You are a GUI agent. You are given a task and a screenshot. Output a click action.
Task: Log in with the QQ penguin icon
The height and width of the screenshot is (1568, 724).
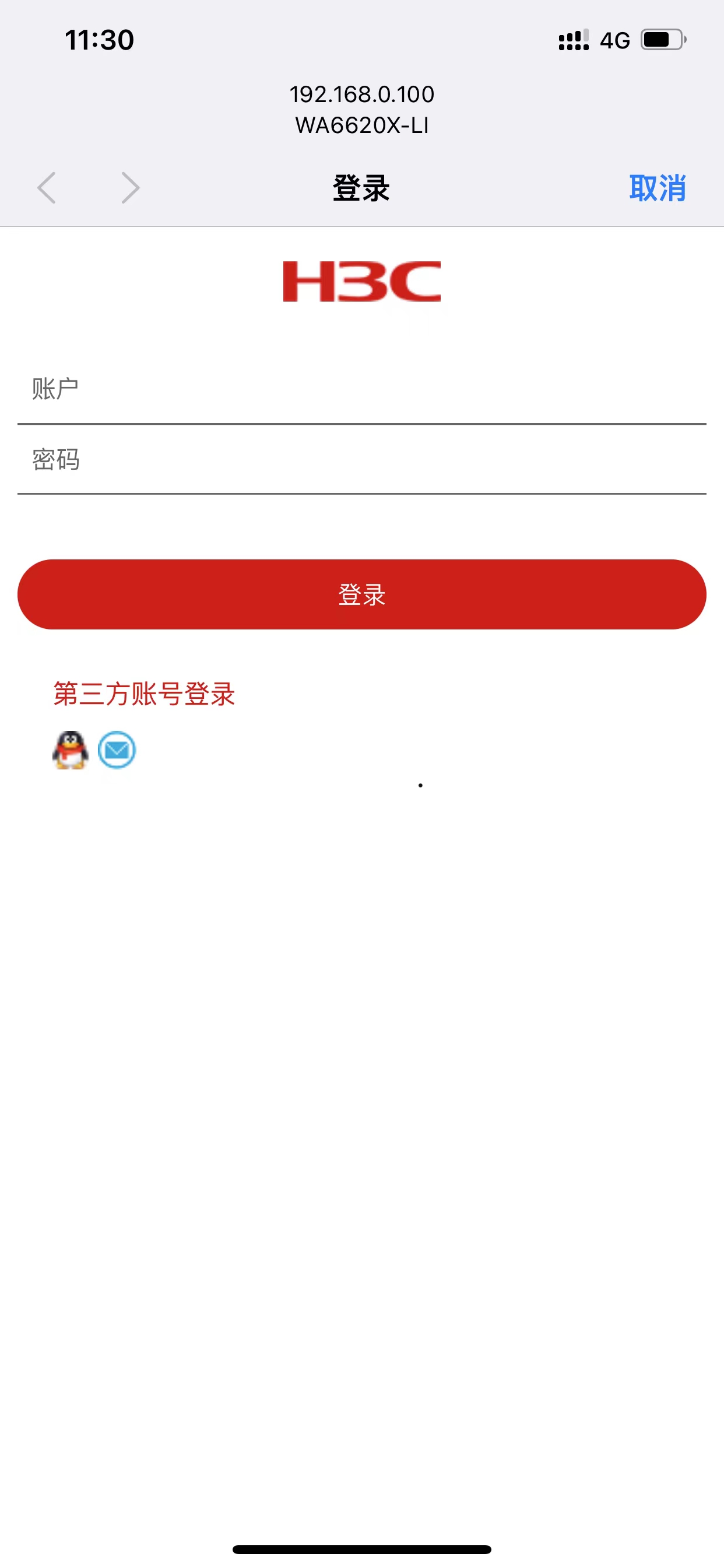click(x=71, y=750)
